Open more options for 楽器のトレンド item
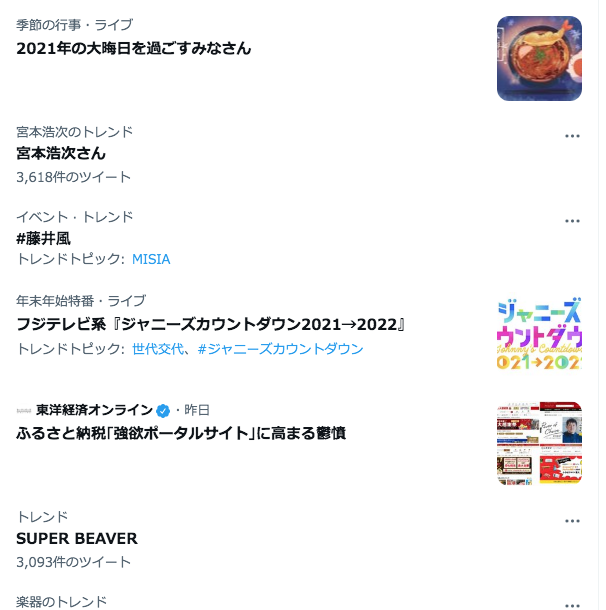 click(x=572, y=604)
